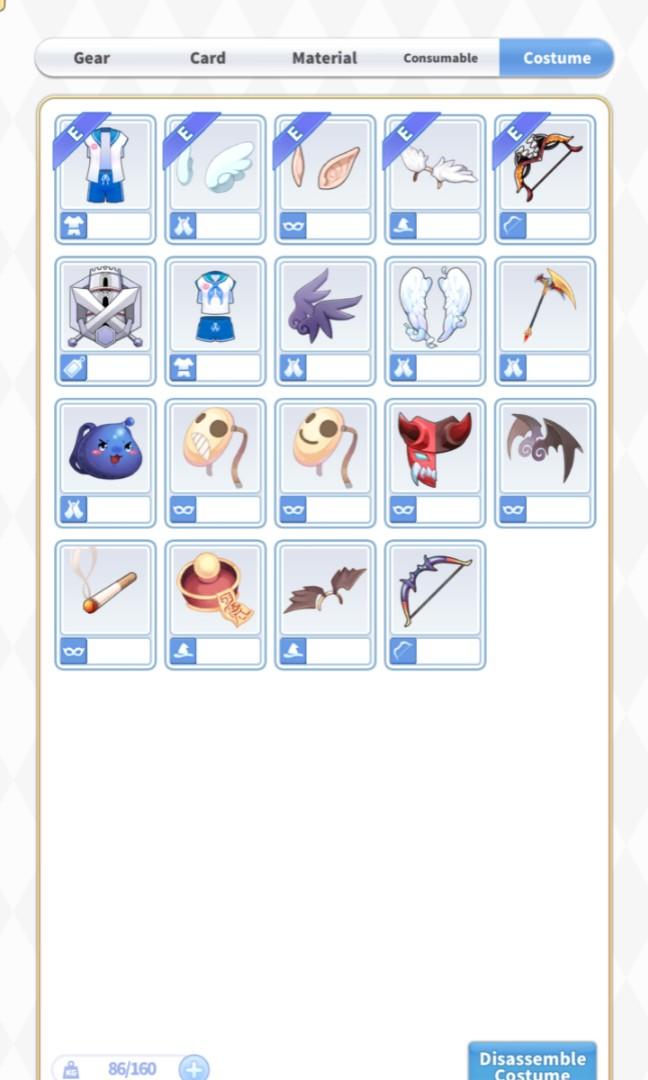Select the Costume tab
The image size is (648, 1080).
(556, 58)
